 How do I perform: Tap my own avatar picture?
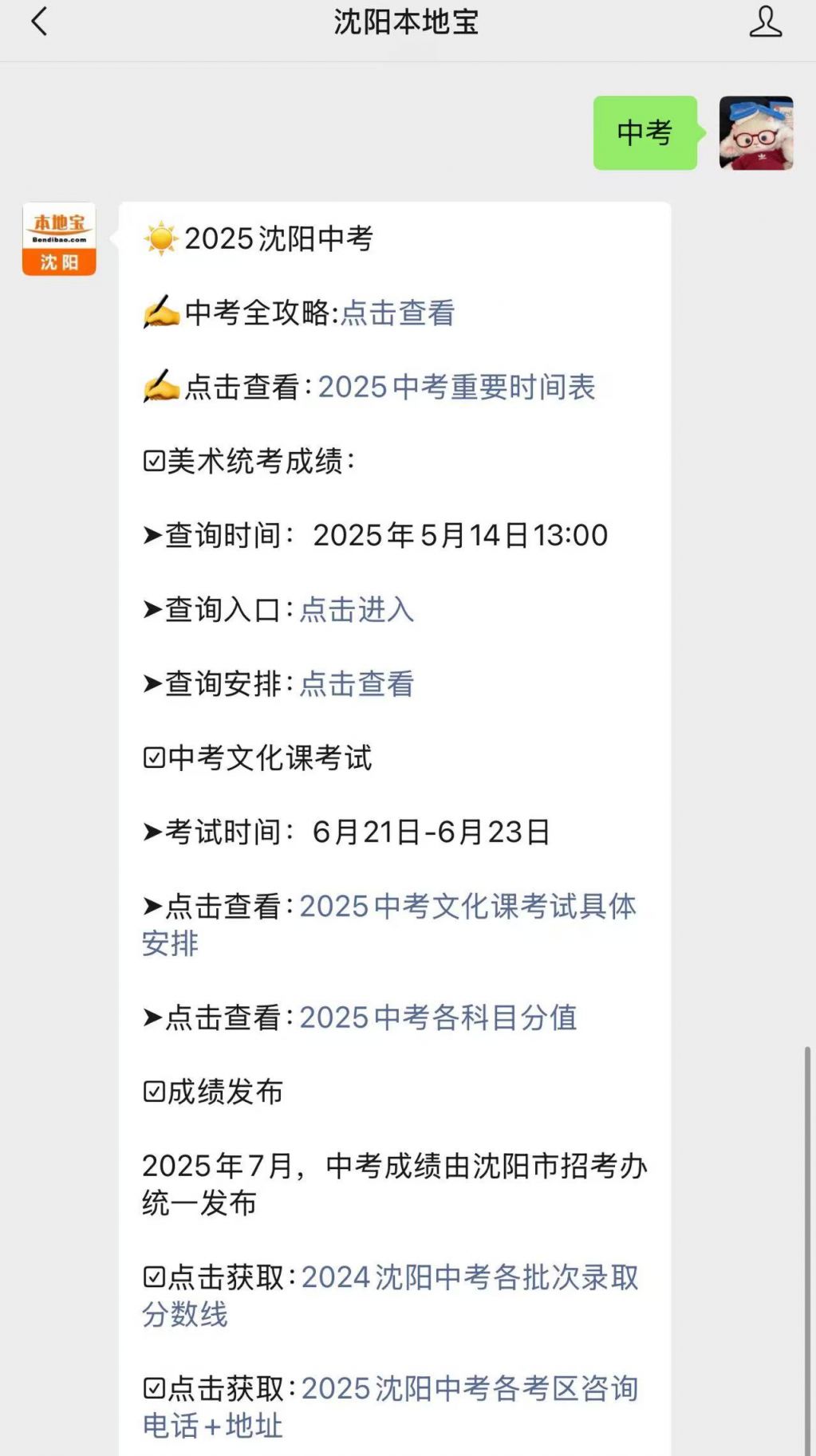click(x=755, y=133)
